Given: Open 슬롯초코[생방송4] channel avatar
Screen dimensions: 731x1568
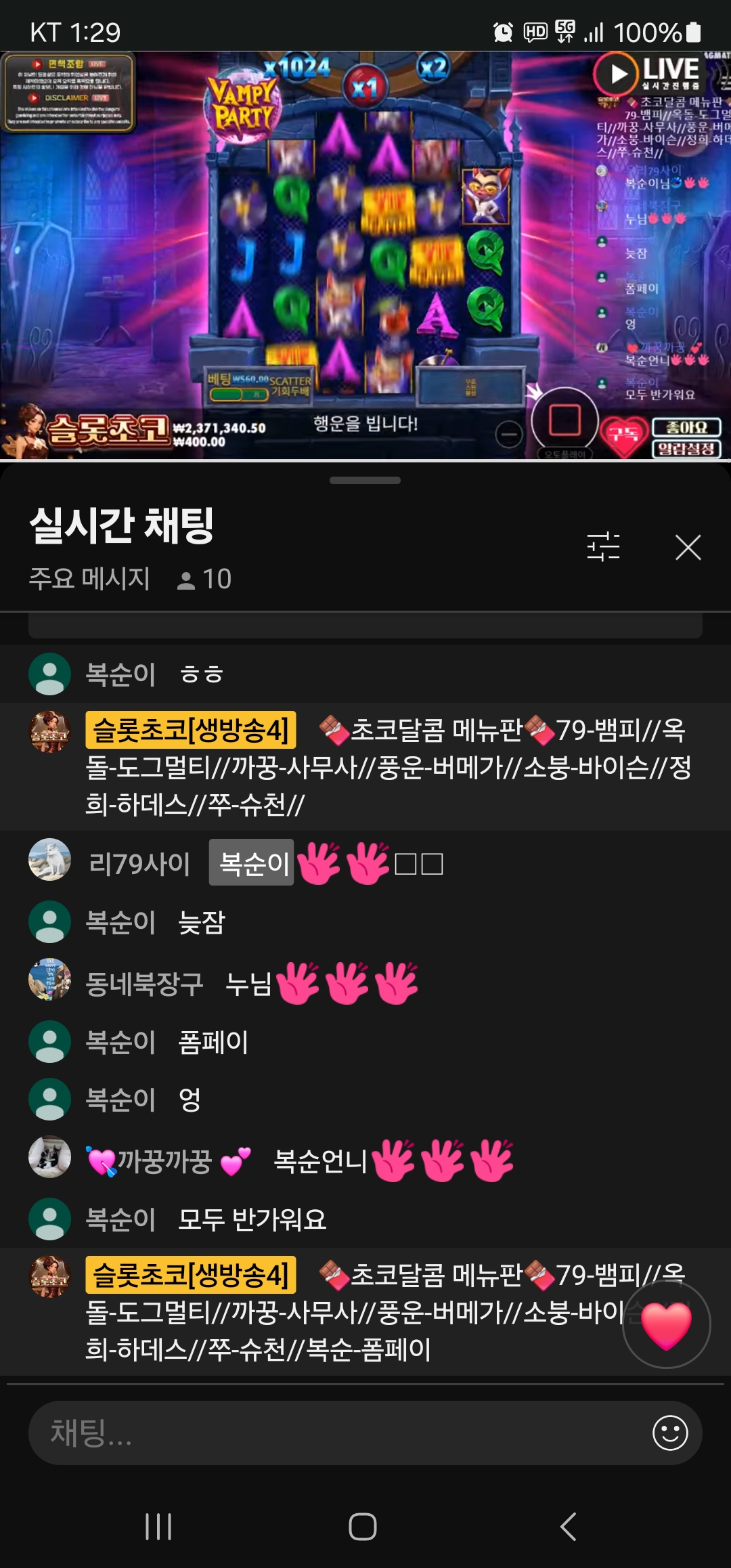Looking at the screenshot, I should [49, 731].
